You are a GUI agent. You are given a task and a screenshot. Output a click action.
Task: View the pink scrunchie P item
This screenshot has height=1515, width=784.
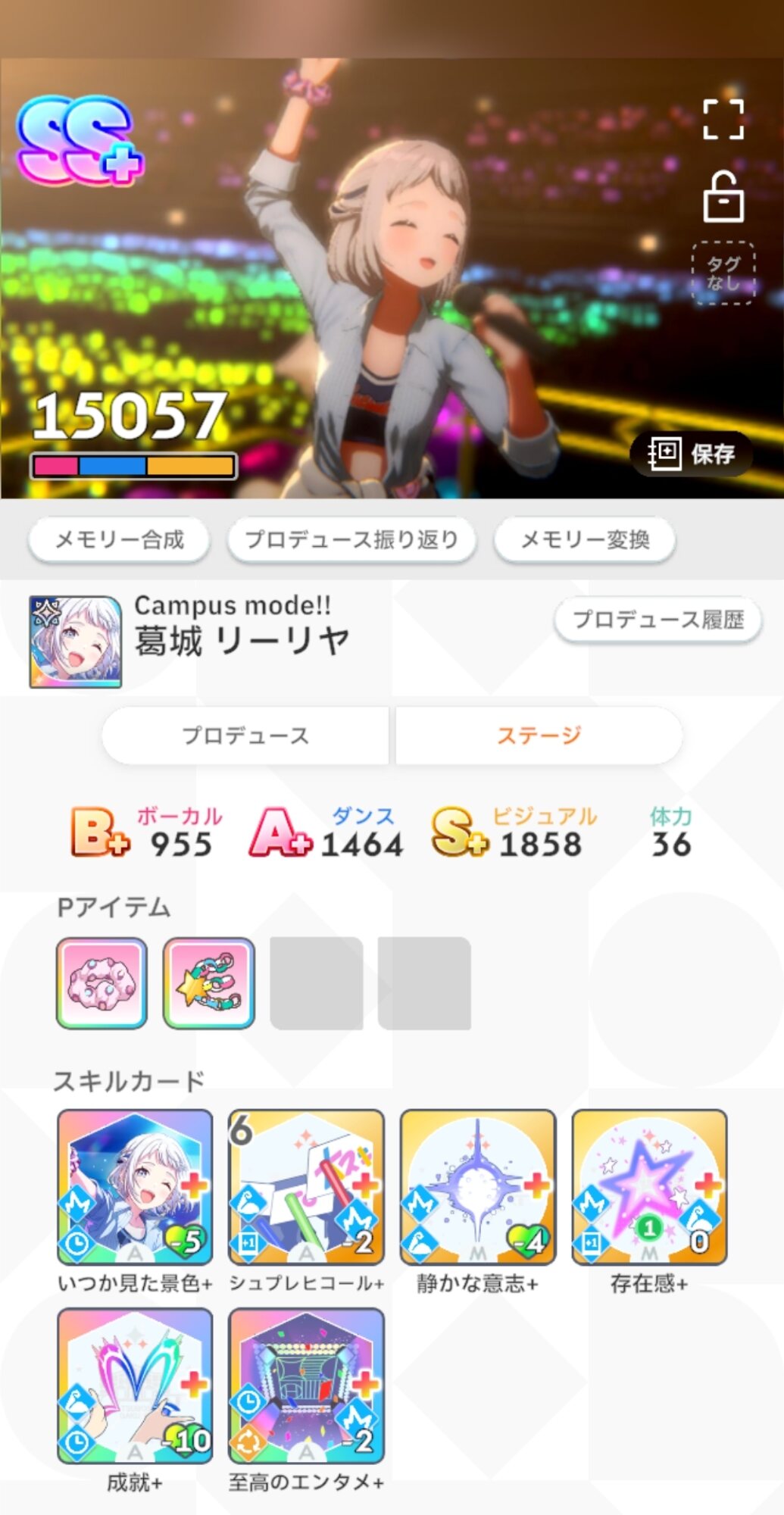(102, 983)
